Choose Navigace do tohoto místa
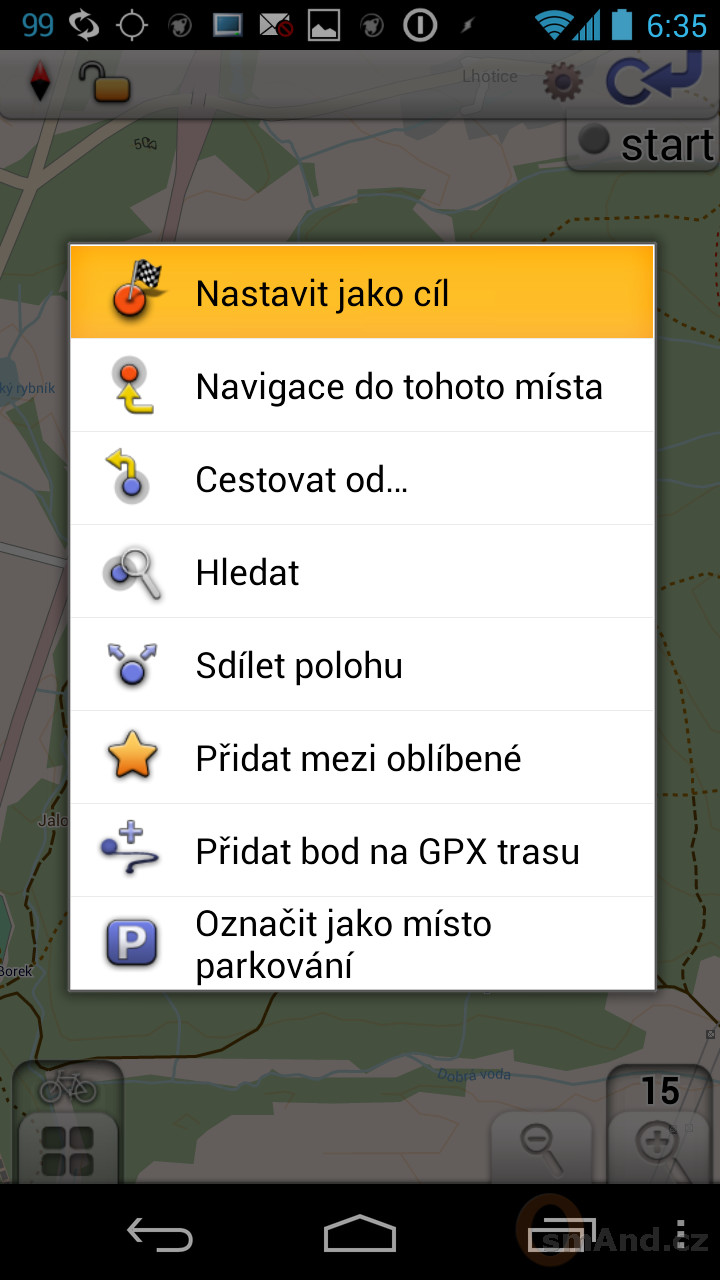720x1280 pixels. click(x=362, y=385)
